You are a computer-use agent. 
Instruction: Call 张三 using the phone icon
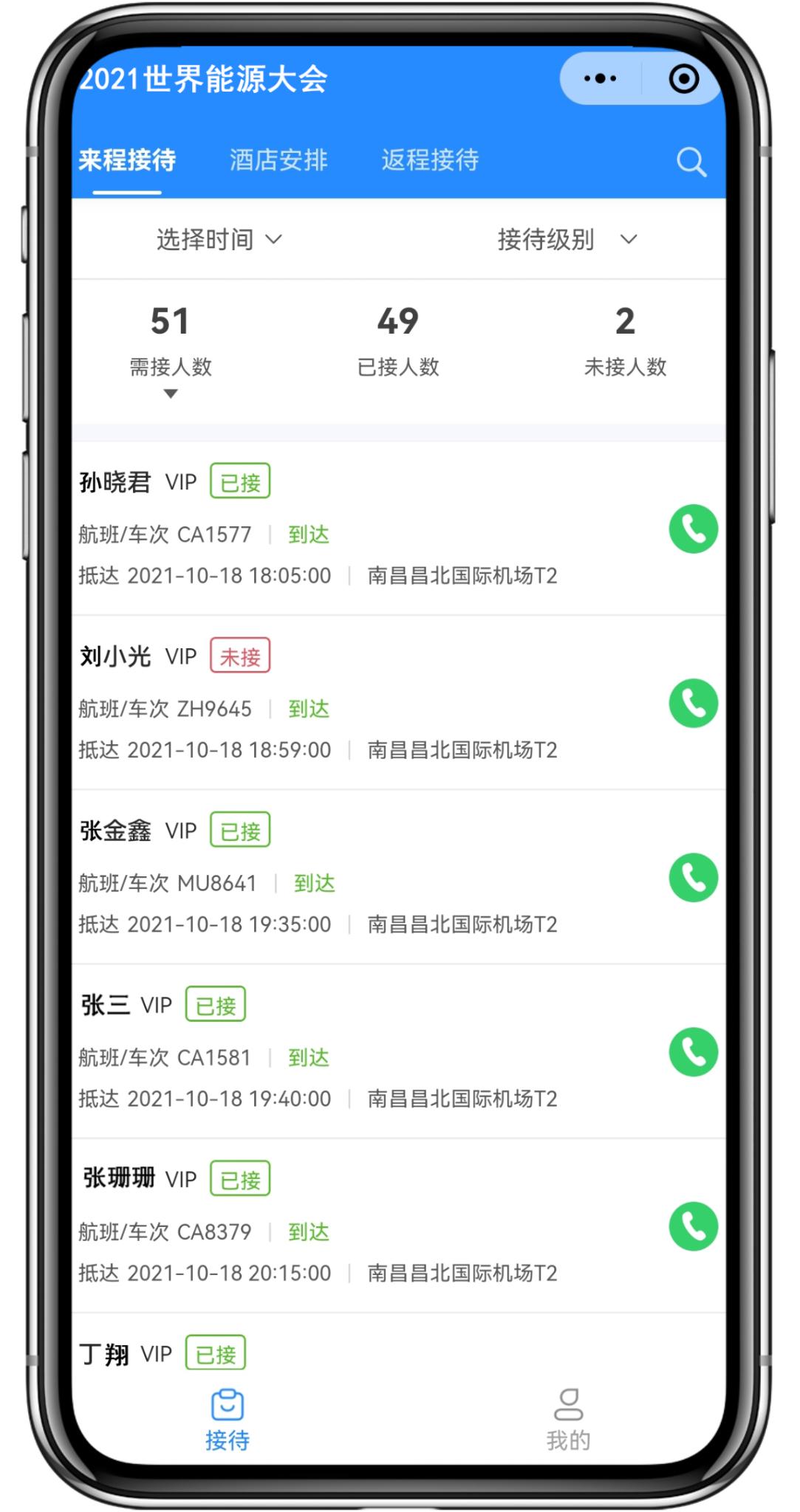(693, 1051)
